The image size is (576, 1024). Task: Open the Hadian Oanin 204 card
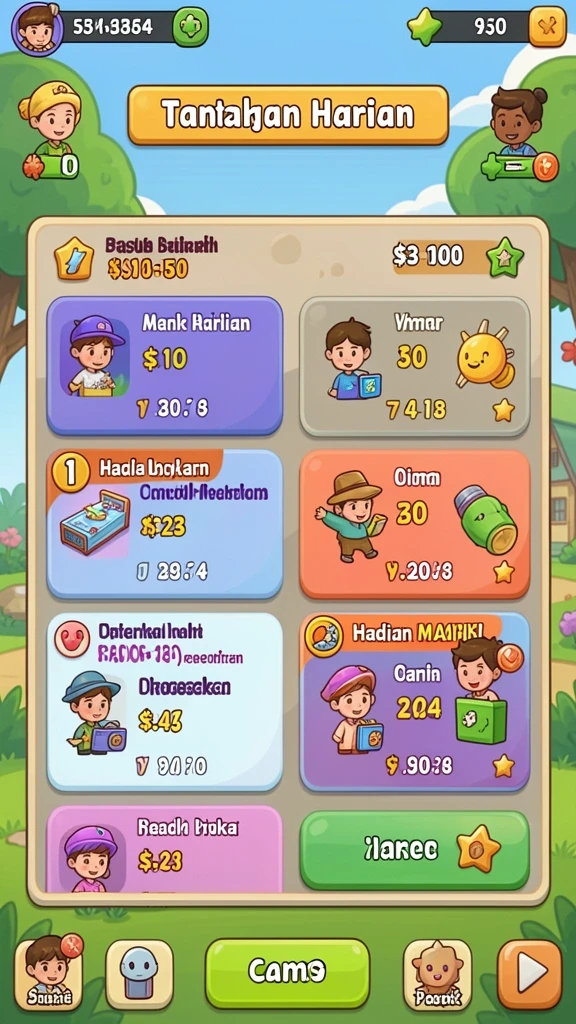click(x=415, y=702)
